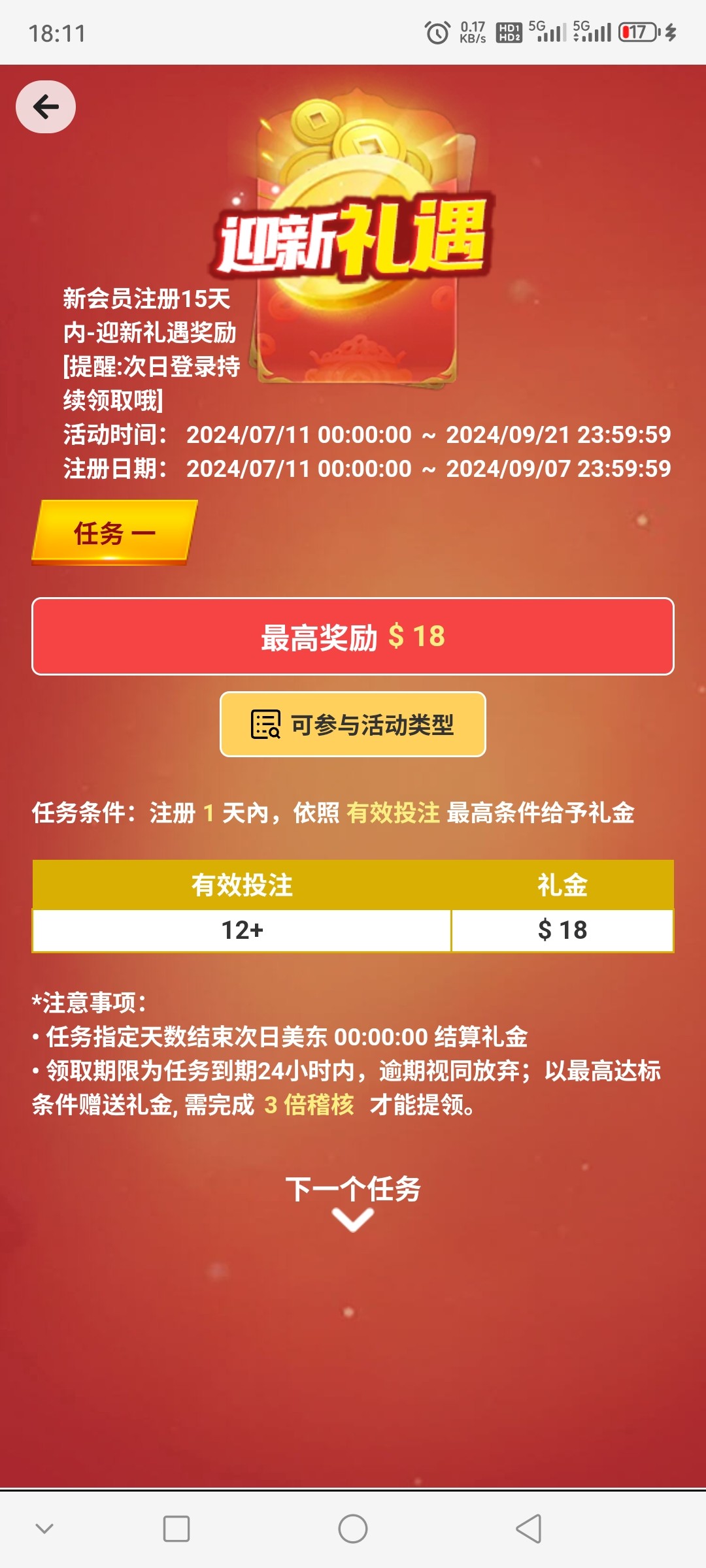The height and width of the screenshot is (1568, 706).
Task: Go back using the top-left arrow
Action: [46, 107]
